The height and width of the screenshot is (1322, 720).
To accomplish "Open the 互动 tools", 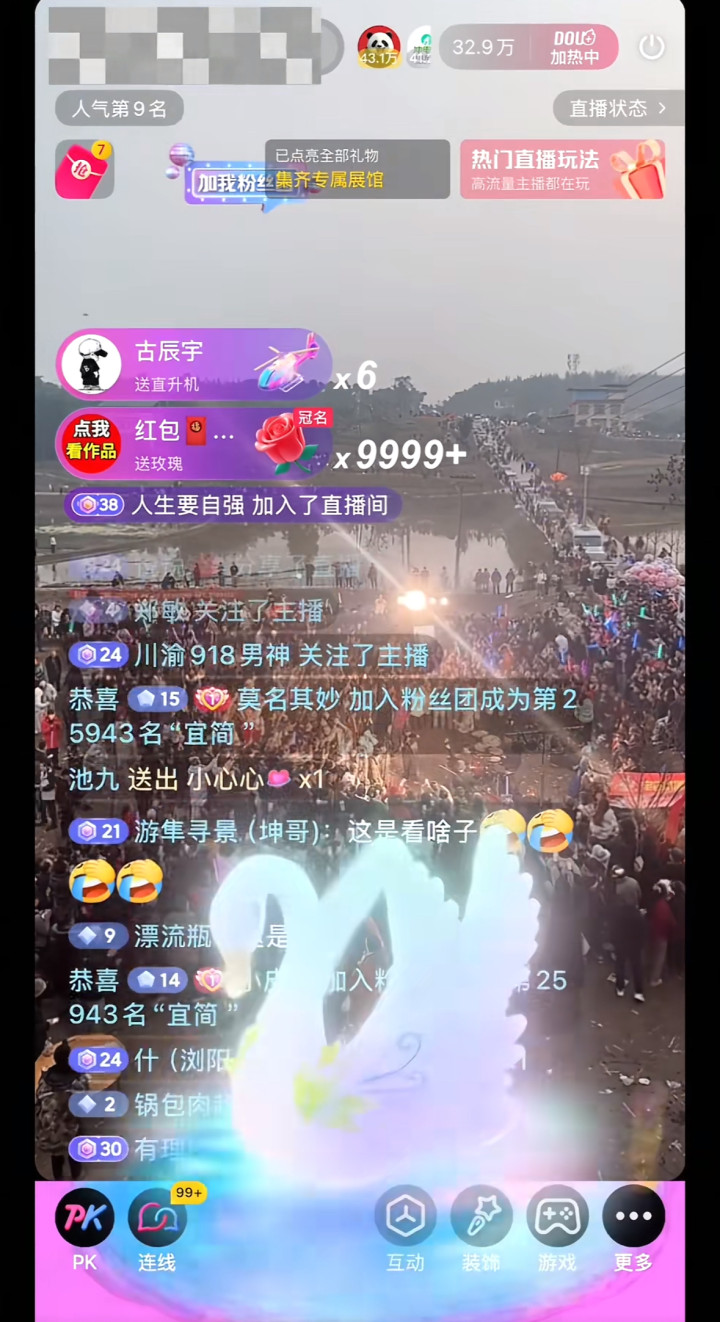I will pyautogui.click(x=405, y=1229).
